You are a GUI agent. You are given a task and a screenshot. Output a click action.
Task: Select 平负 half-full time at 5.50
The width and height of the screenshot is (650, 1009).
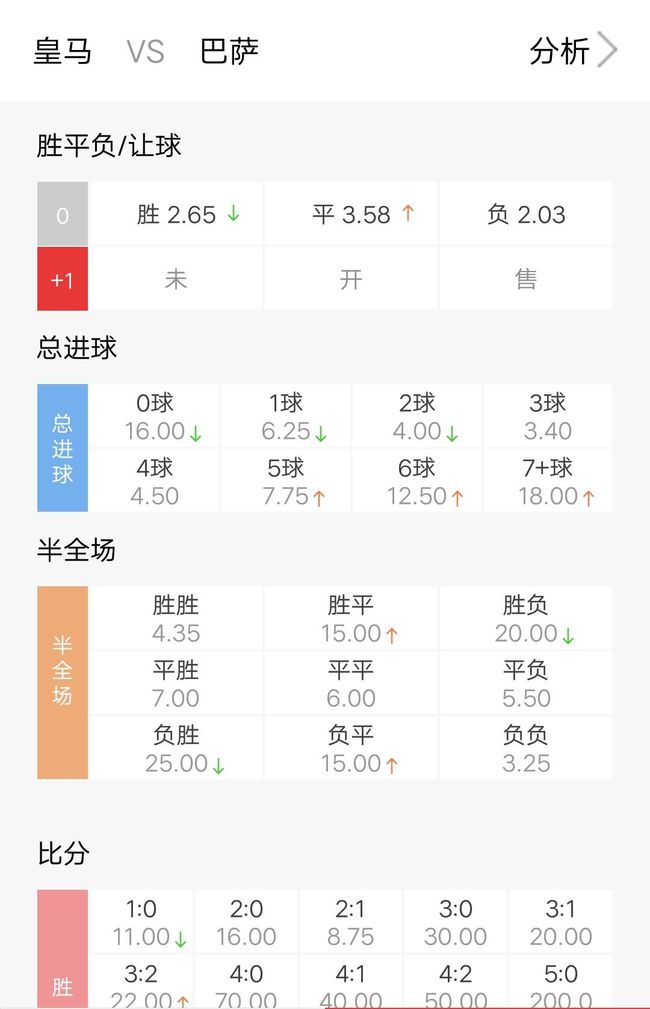coord(526,684)
